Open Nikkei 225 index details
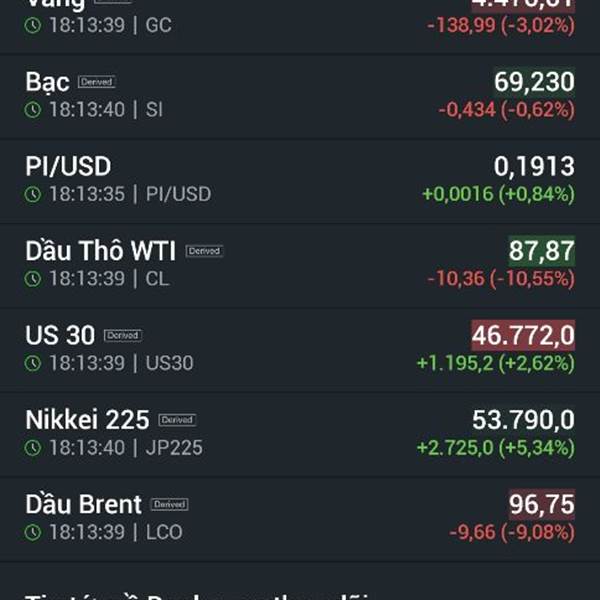This screenshot has height=600, width=600. [300, 433]
